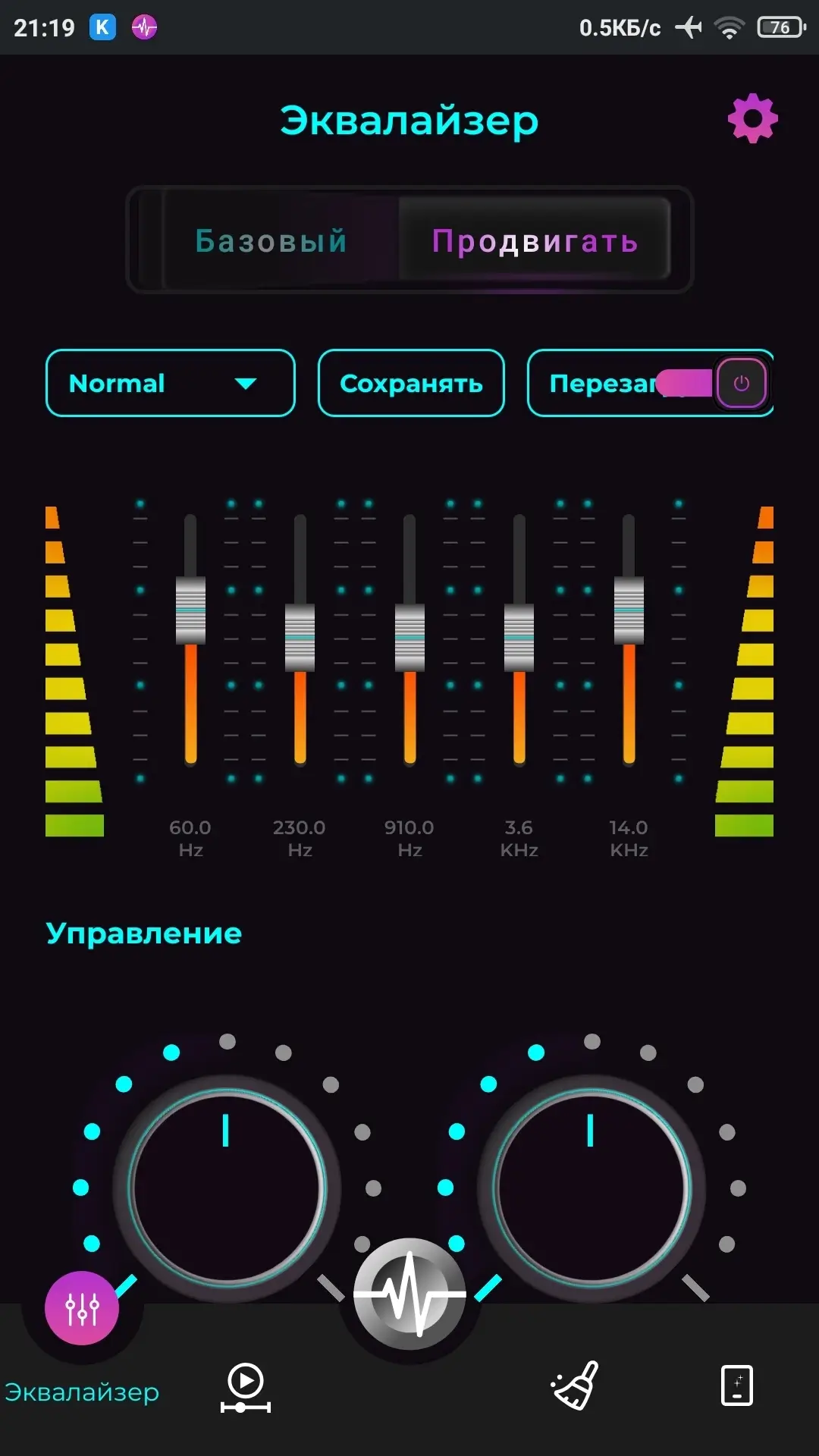Switch to the Базовый tab
The width and height of the screenshot is (819, 1456).
click(x=271, y=241)
